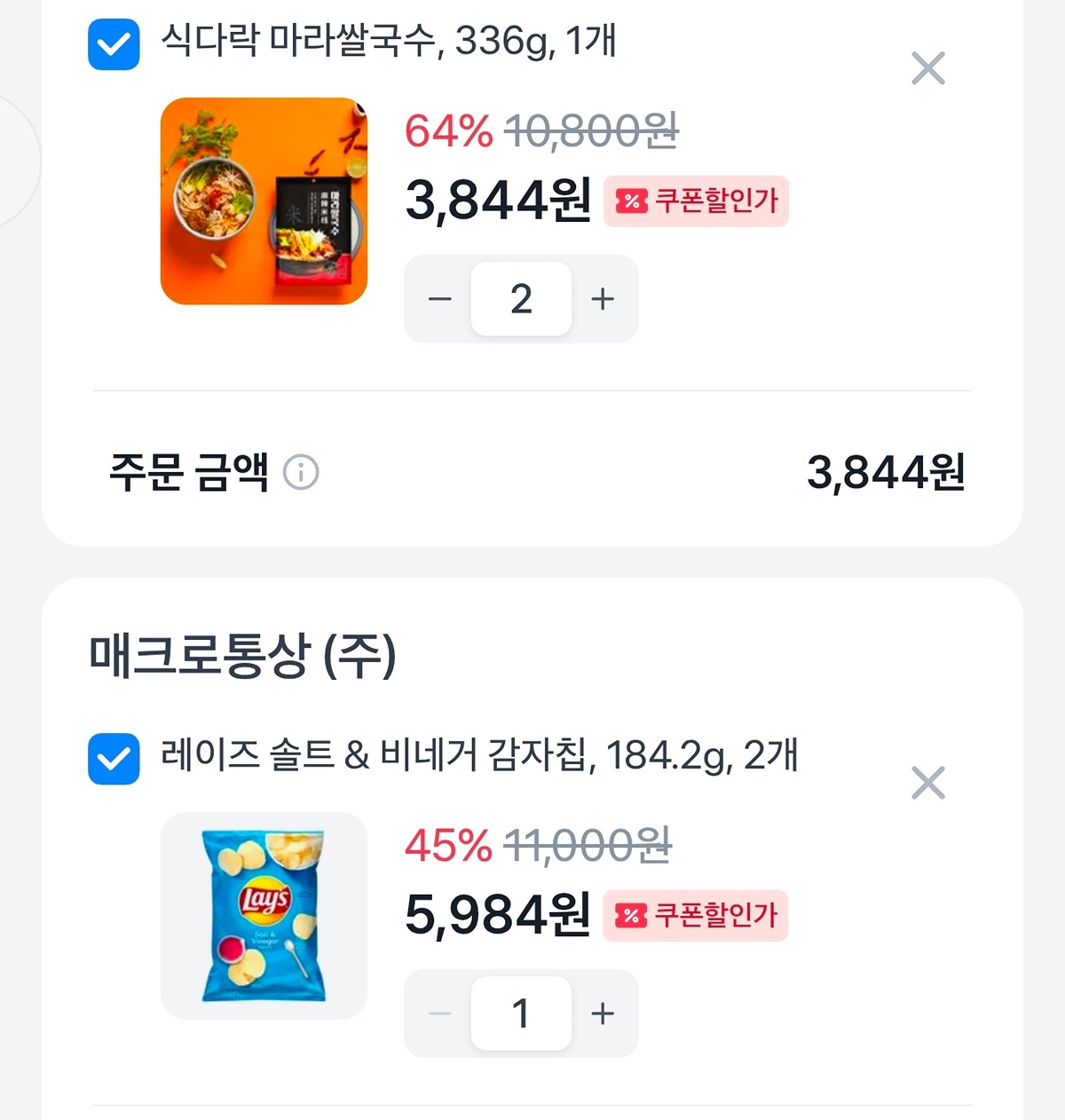Remove 레이즈 감자칩 from the cart
This screenshot has height=1120, width=1065.
tap(927, 783)
